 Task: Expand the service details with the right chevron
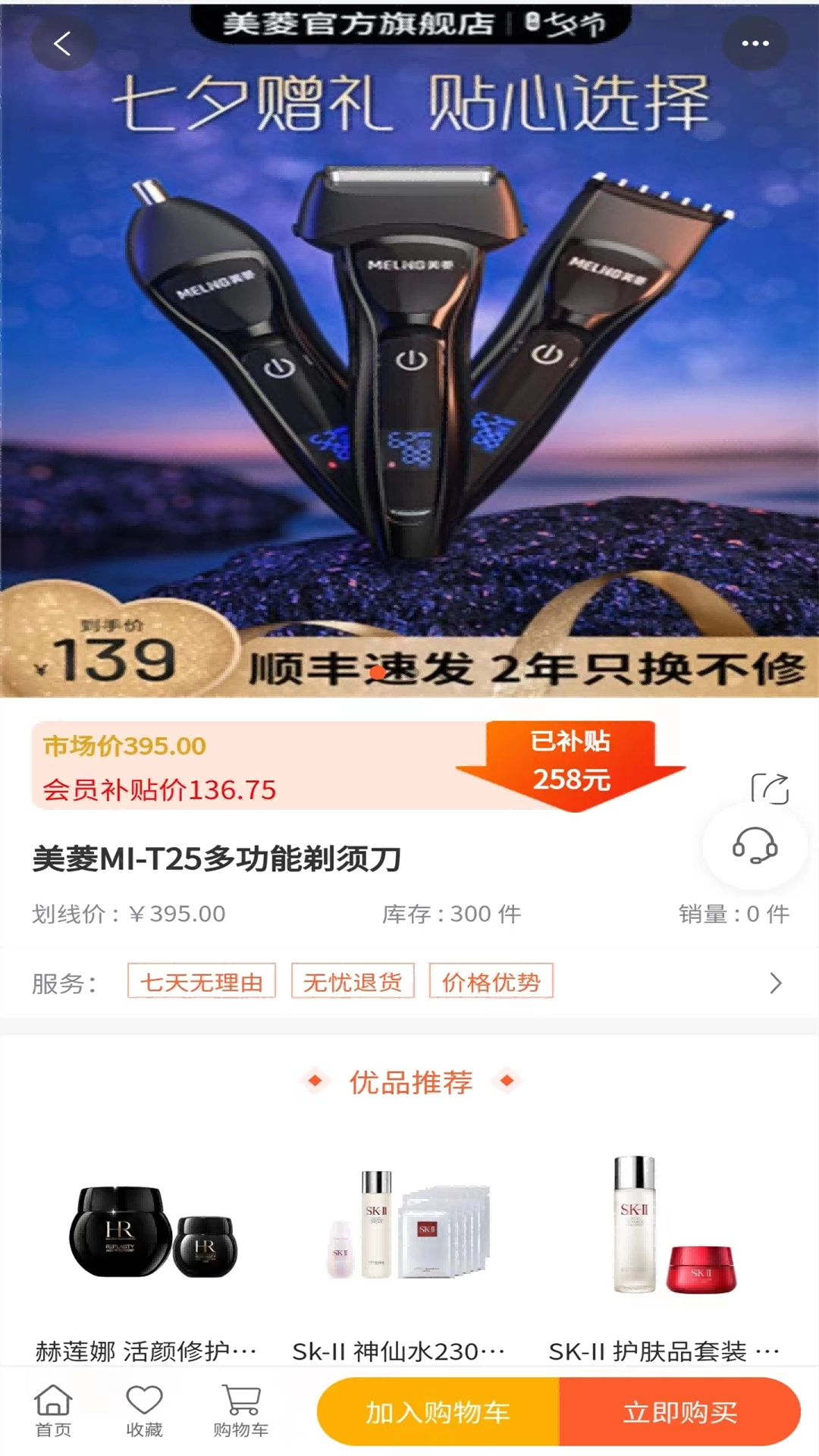coord(777,981)
